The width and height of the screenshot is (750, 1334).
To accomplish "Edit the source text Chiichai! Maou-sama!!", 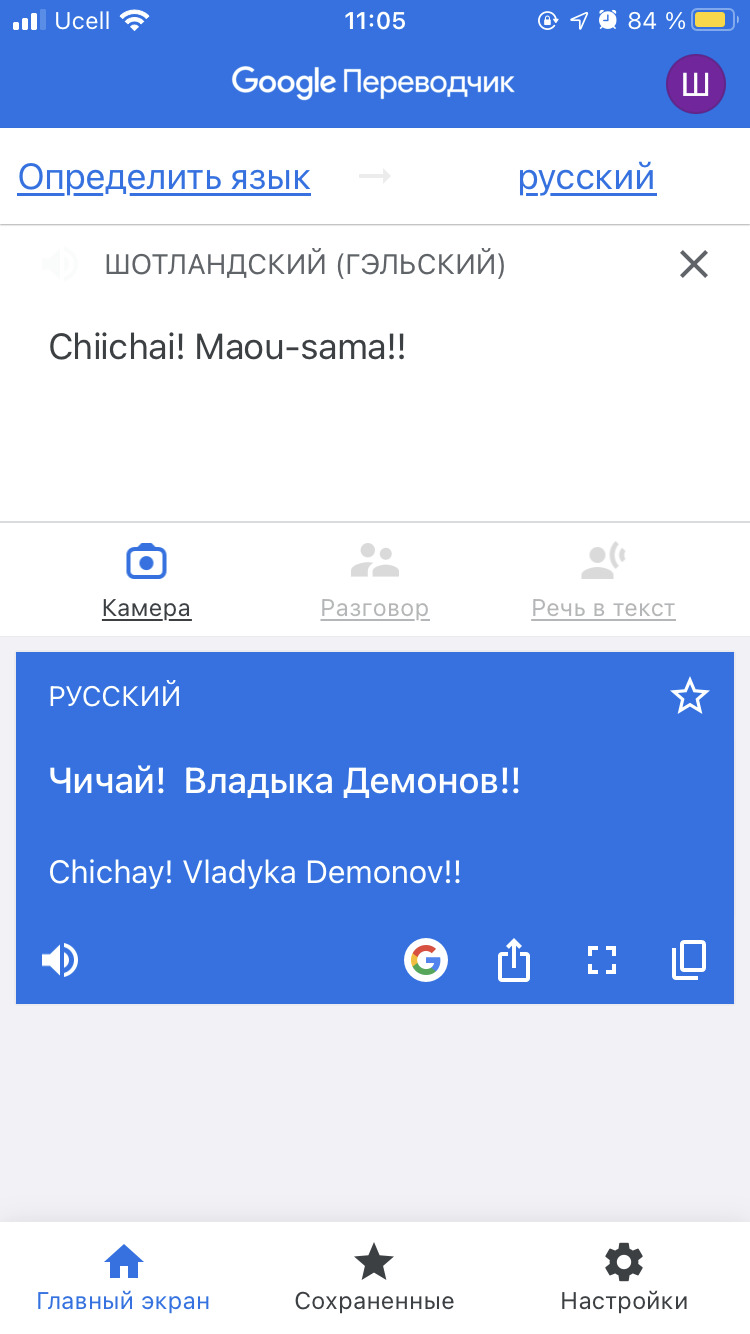I will click(x=228, y=348).
